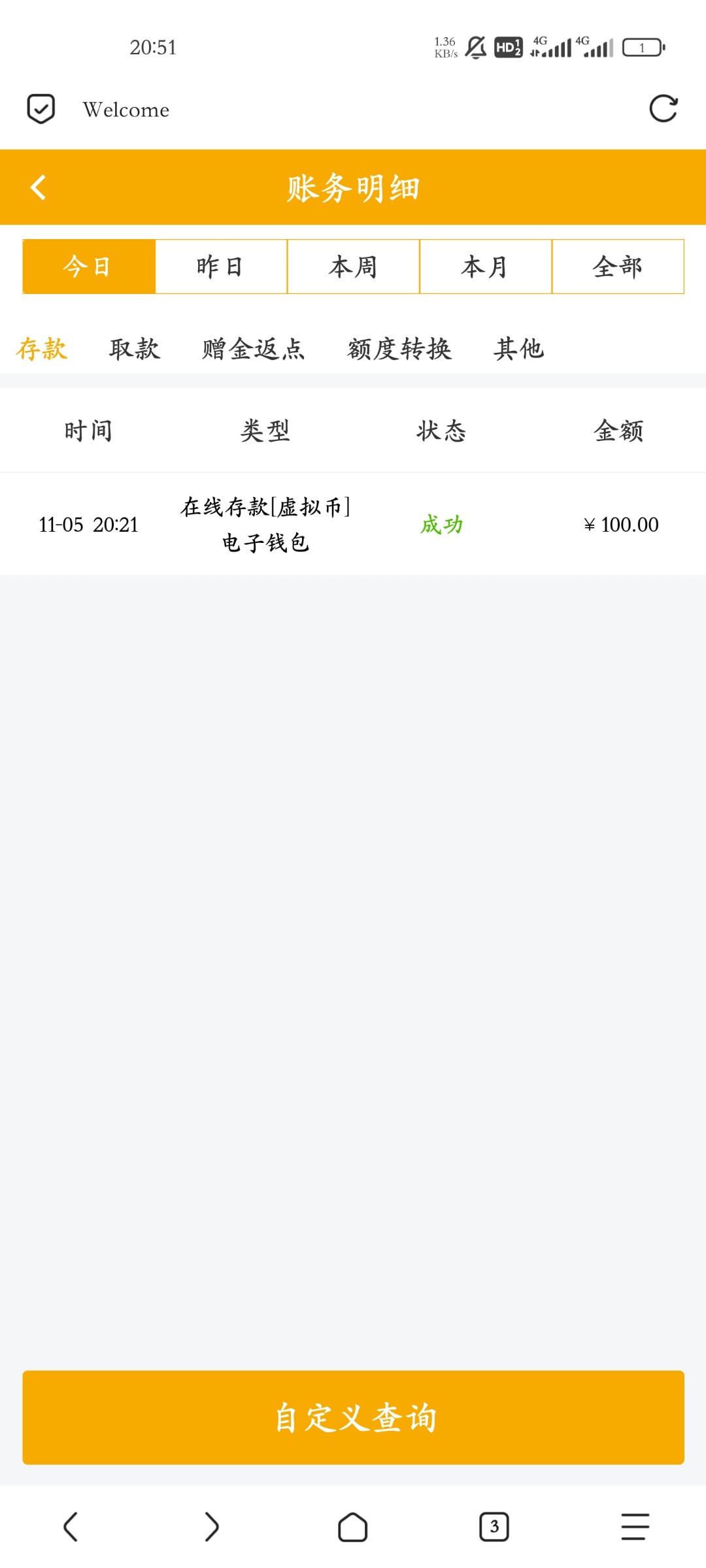
Task: Select the 其他 transaction category
Action: [x=520, y=349]
